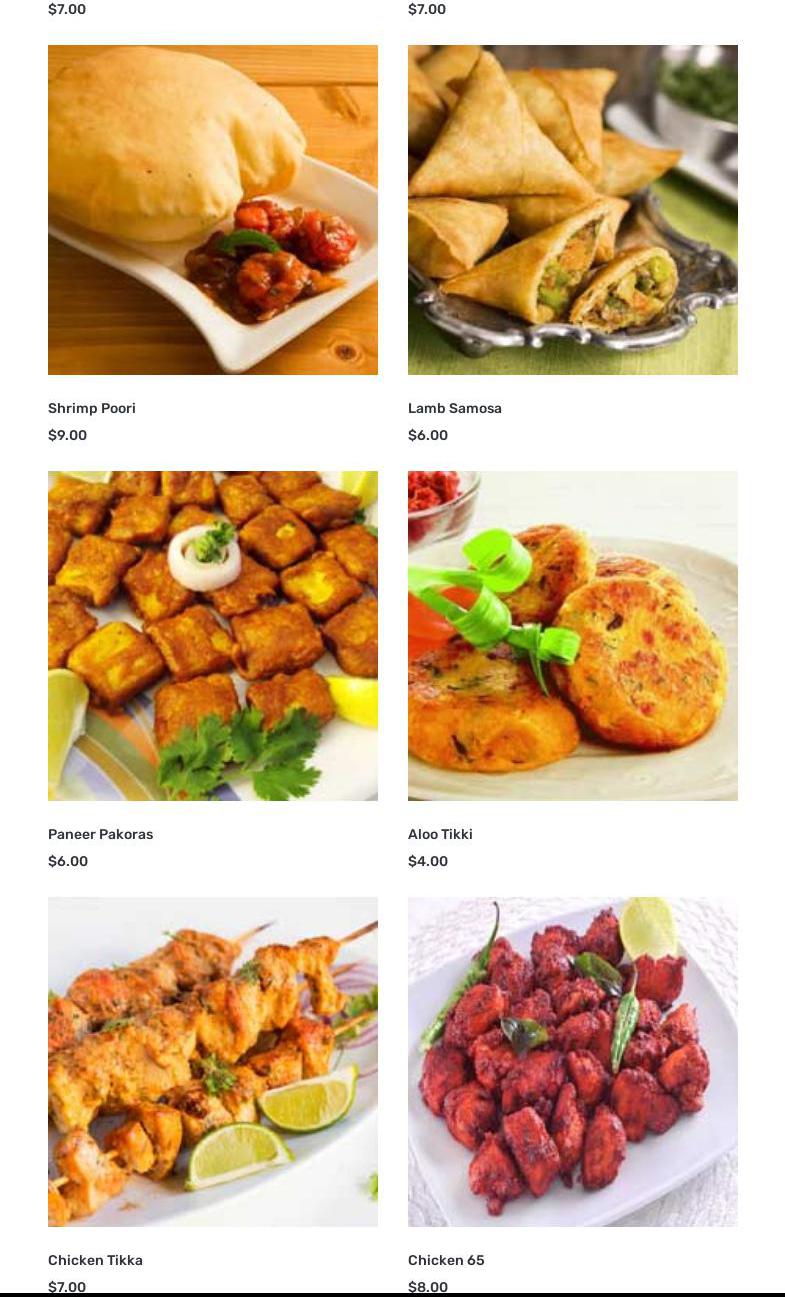This screenshot has height=1297, width=785.
Task: Select the Lamb Samosa photo
Action: [572, 210]
